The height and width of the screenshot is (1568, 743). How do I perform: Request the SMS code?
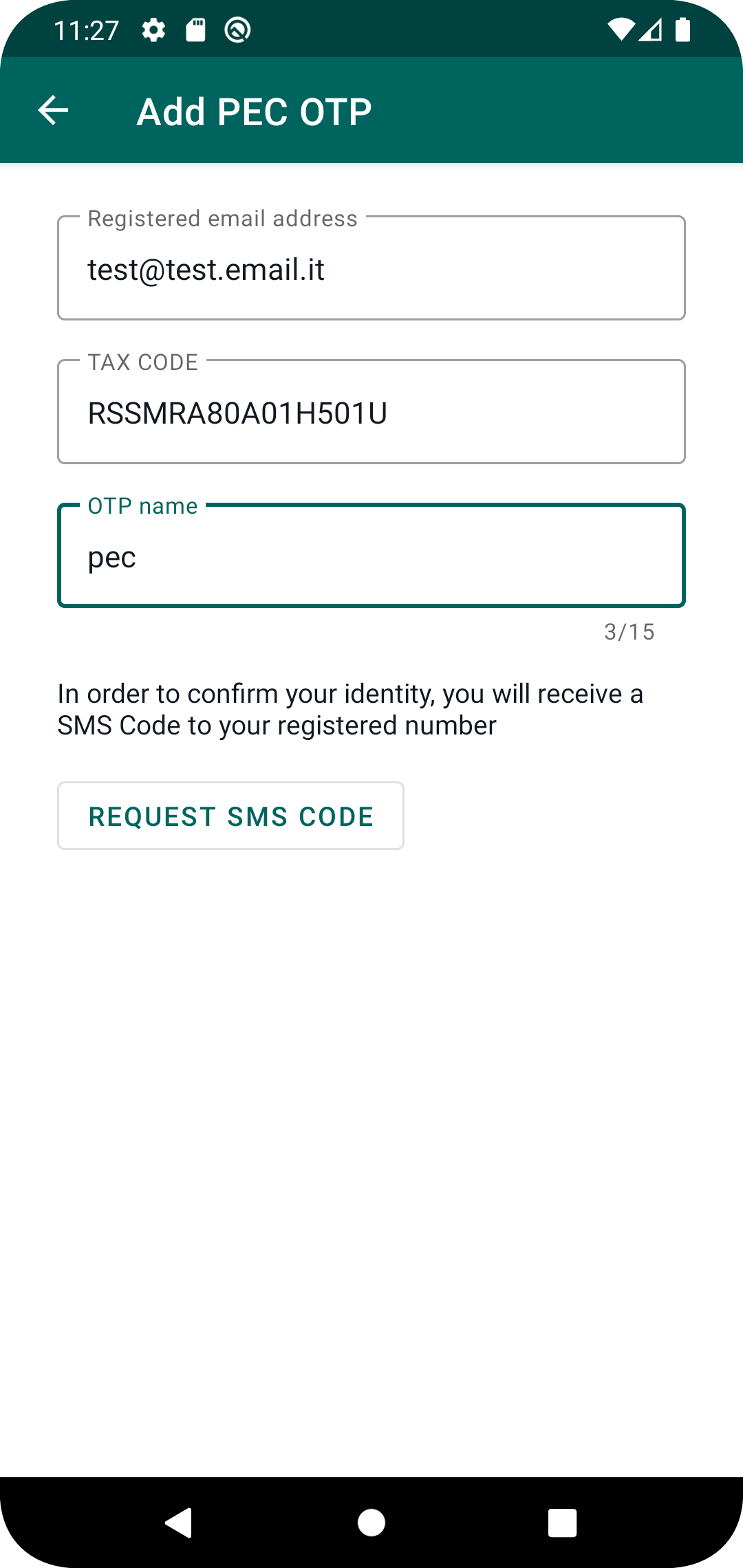click(x=230, y=816)
